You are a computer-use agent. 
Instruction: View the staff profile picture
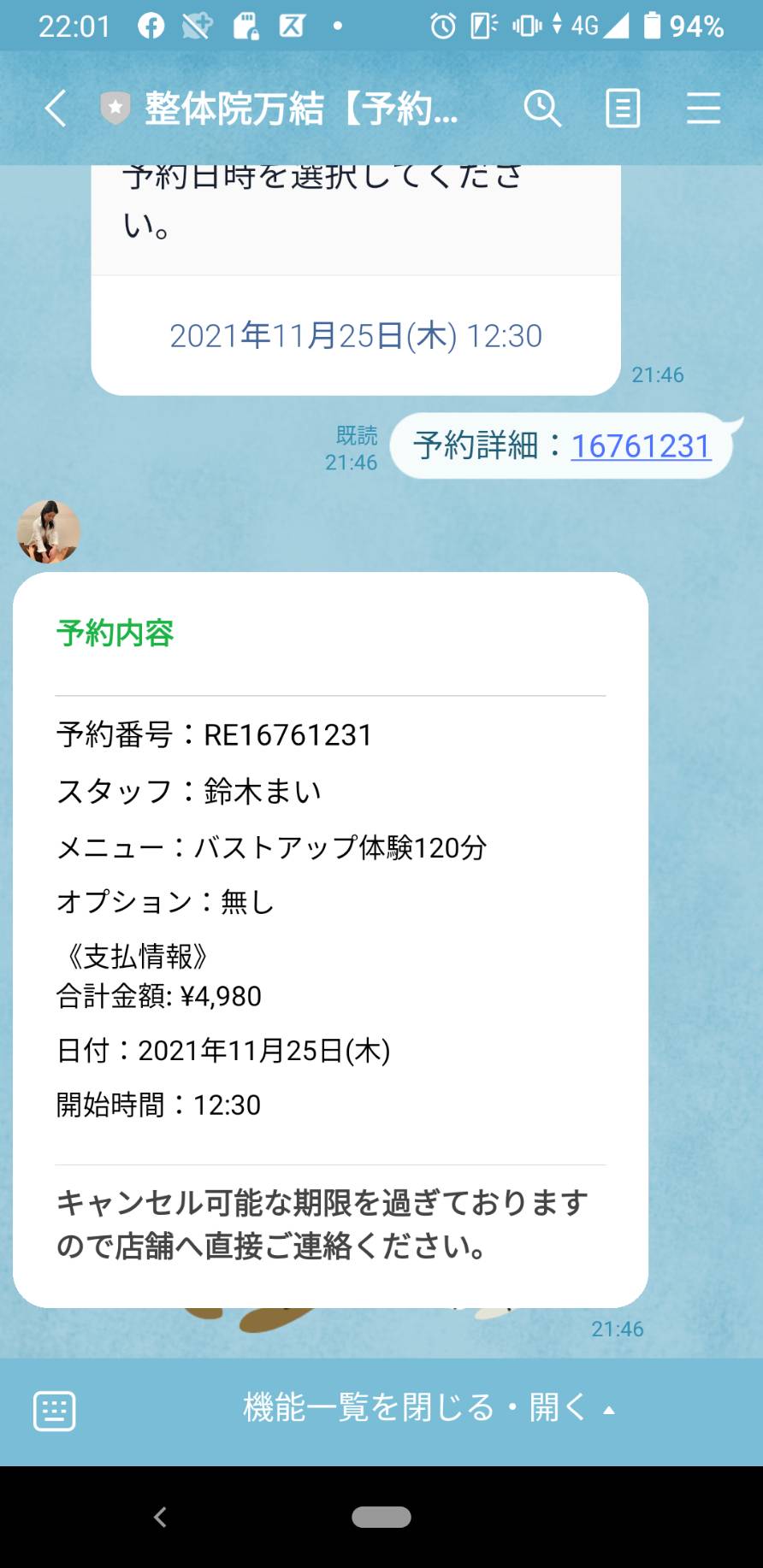point(49,532)
